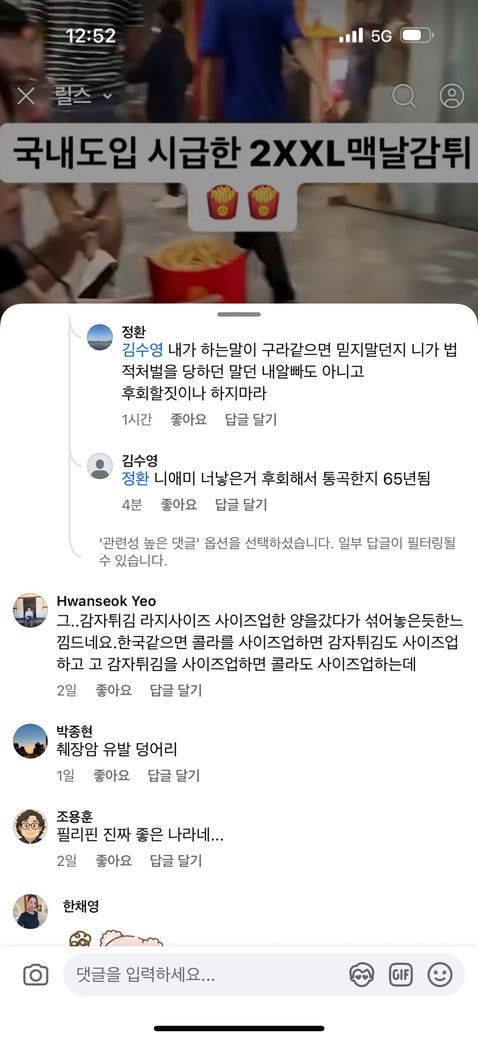The height and width of the screenshot is (1040, 478).
Task: Tap the camera icon to attach a photo
Action: point(36,974)
